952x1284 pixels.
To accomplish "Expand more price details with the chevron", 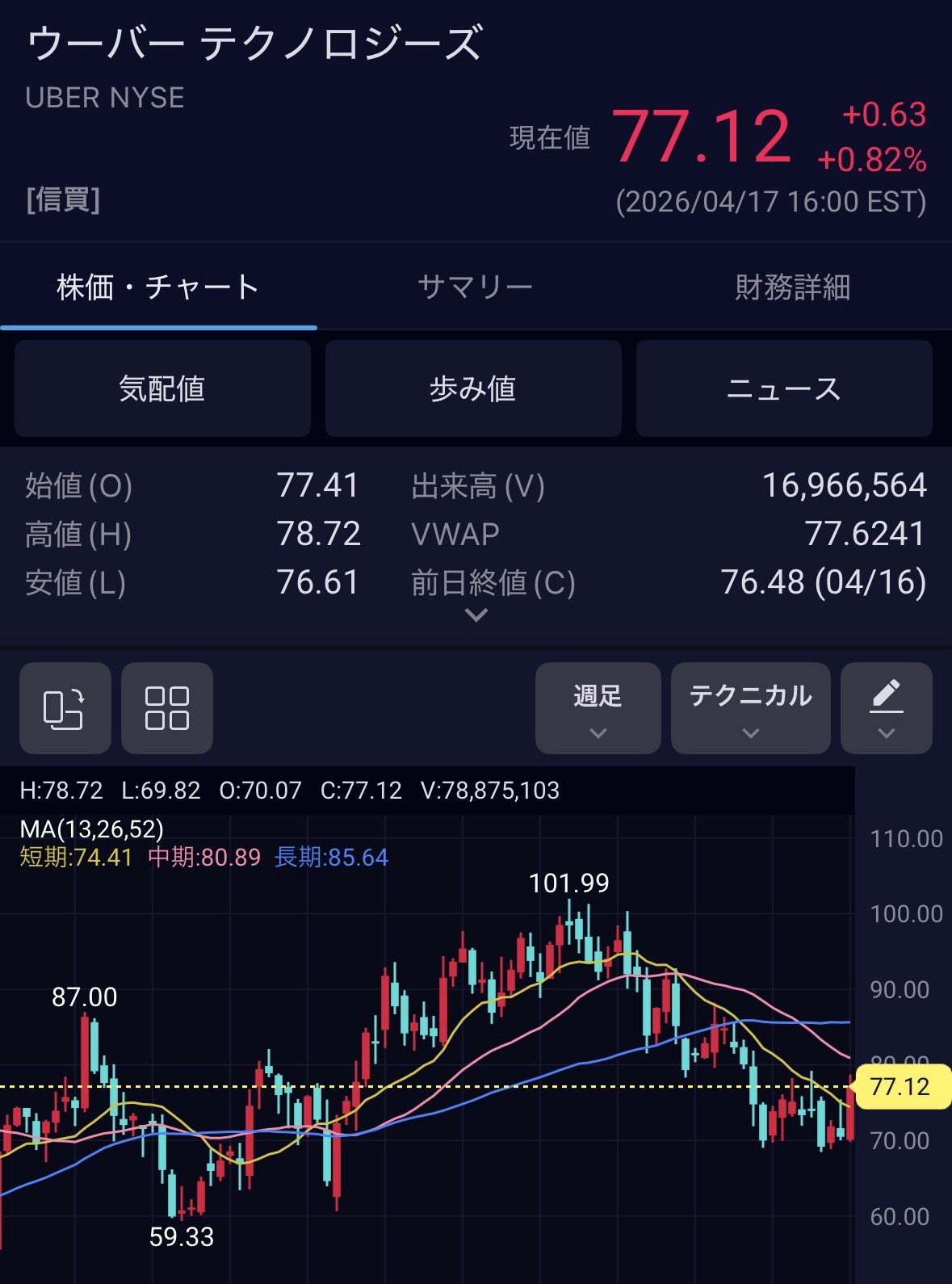I will click(476, 615).
